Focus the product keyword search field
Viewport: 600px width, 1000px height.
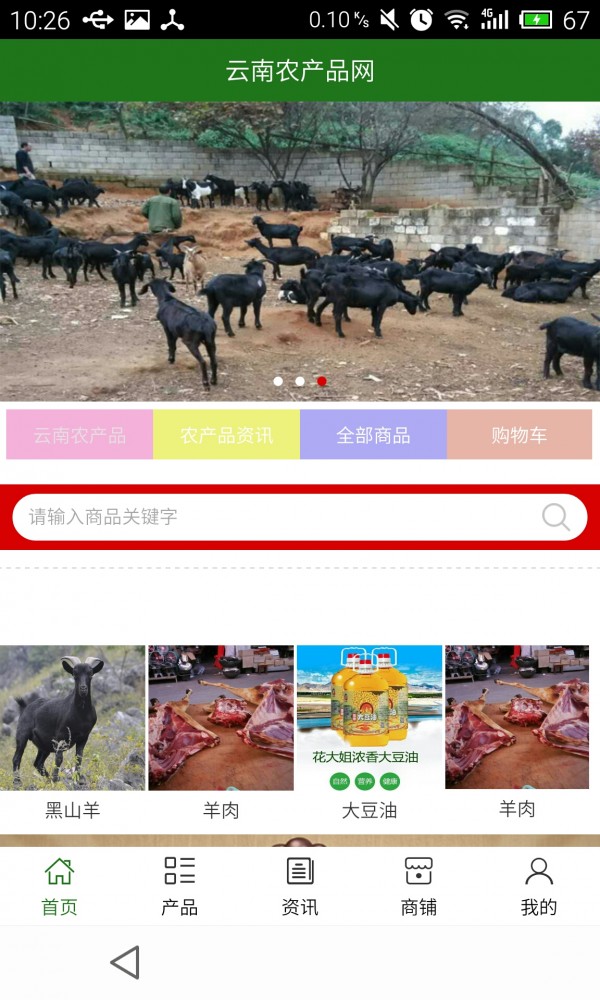click(270, 517)
